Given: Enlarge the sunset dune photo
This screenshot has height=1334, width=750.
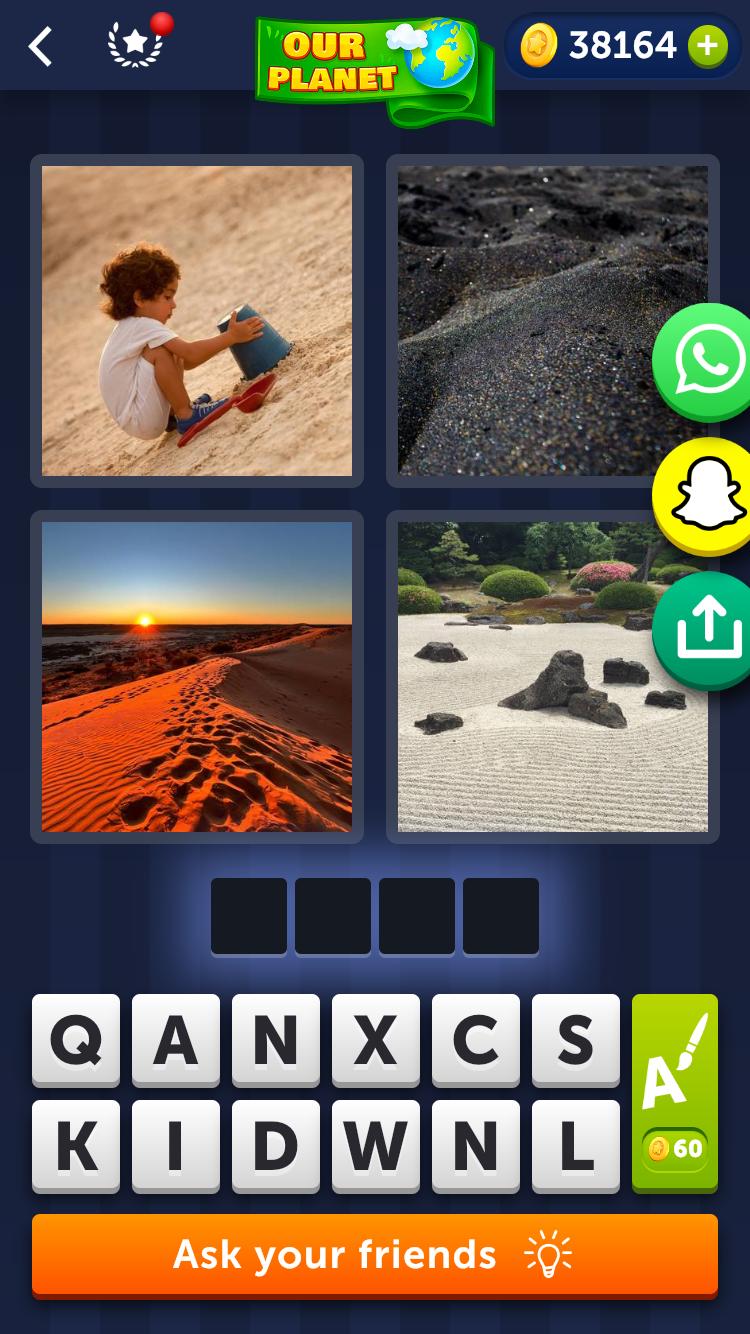Looking at the screenshot, I should pos(197,677).
